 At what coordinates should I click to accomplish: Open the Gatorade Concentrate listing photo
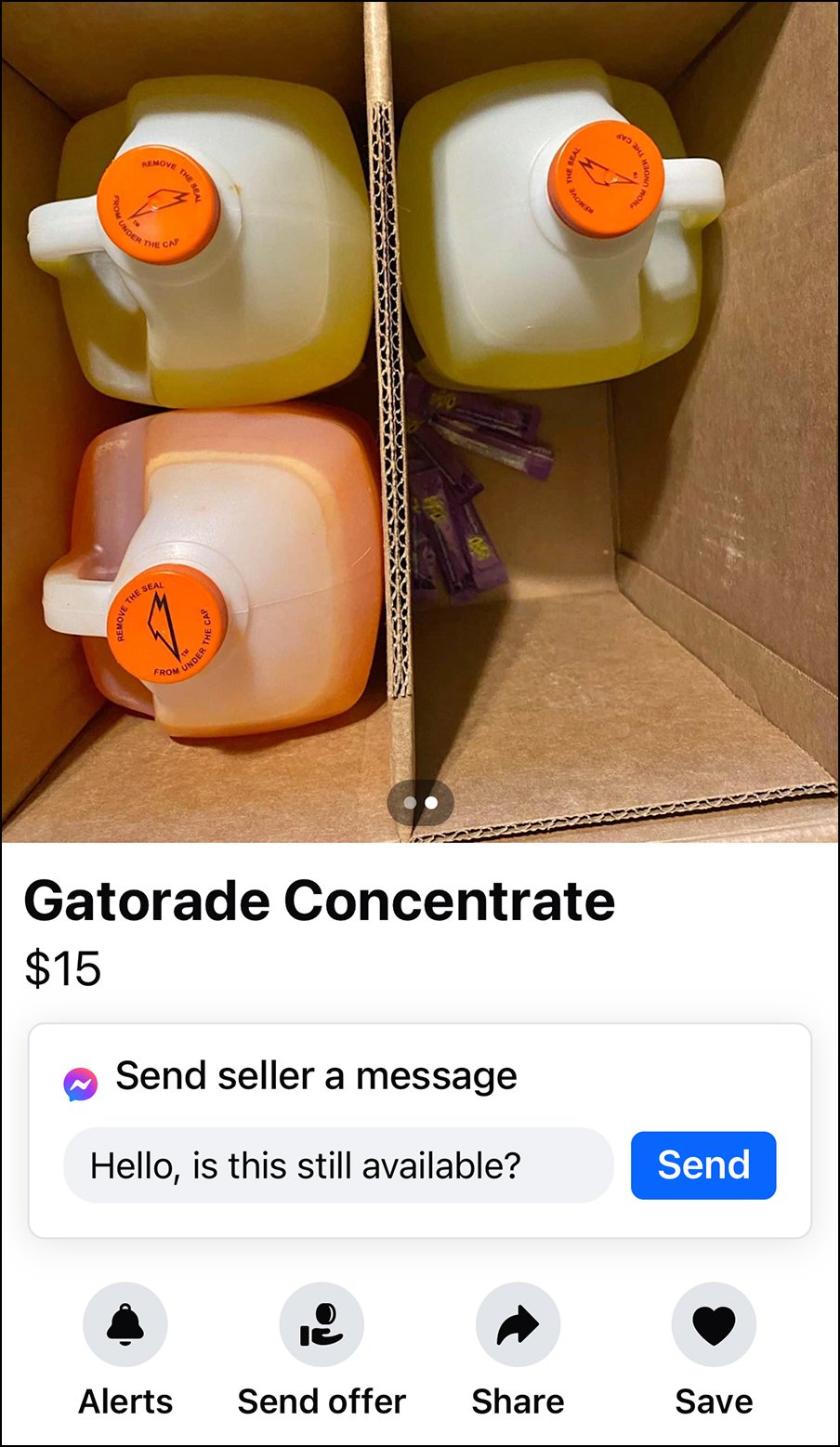(420, 418)
